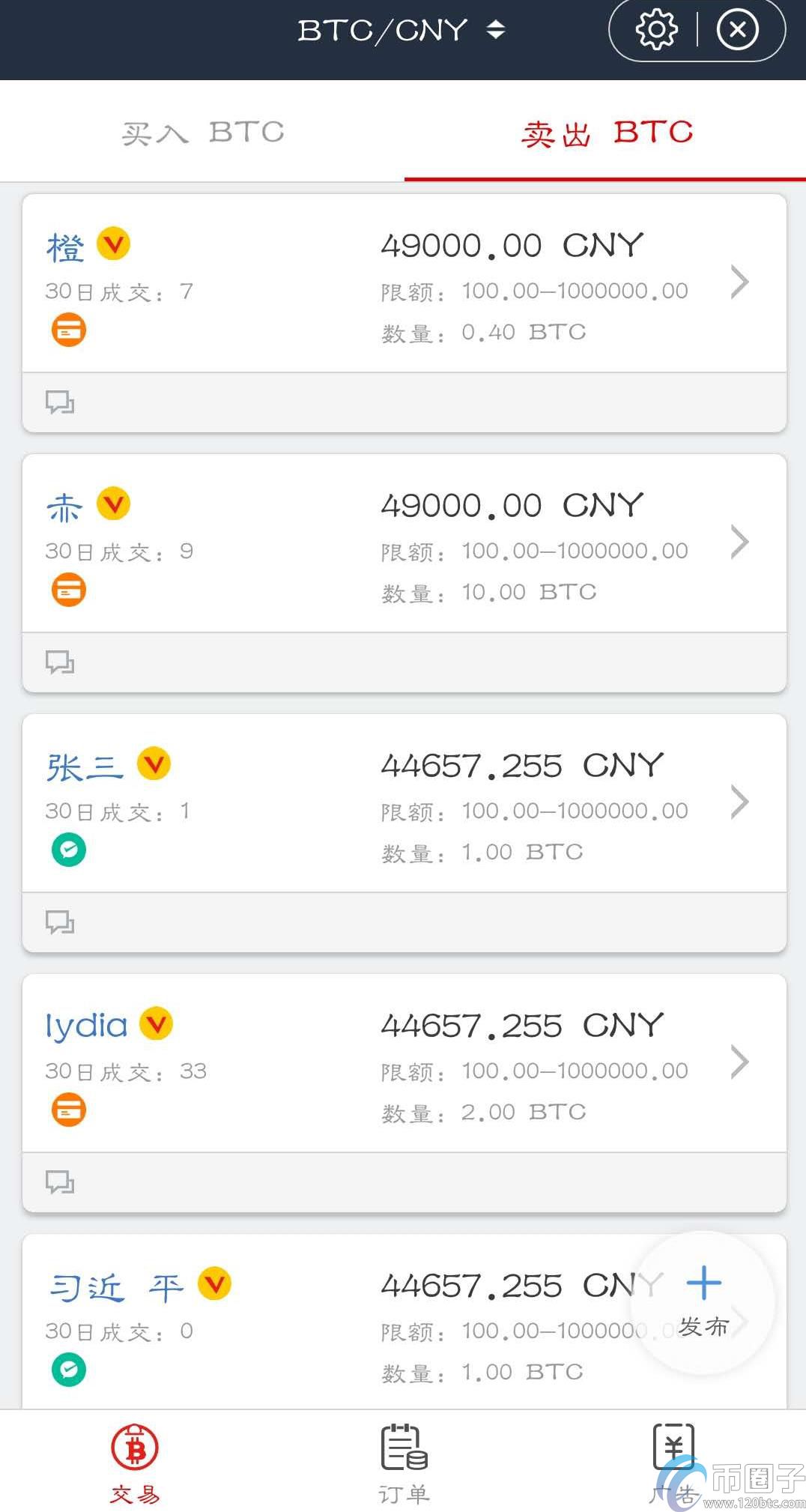Viewport: 806px width, 1512px height.
Task: Open 张三's 44657.255 CNY offer
Action: [x=404, y=803]
